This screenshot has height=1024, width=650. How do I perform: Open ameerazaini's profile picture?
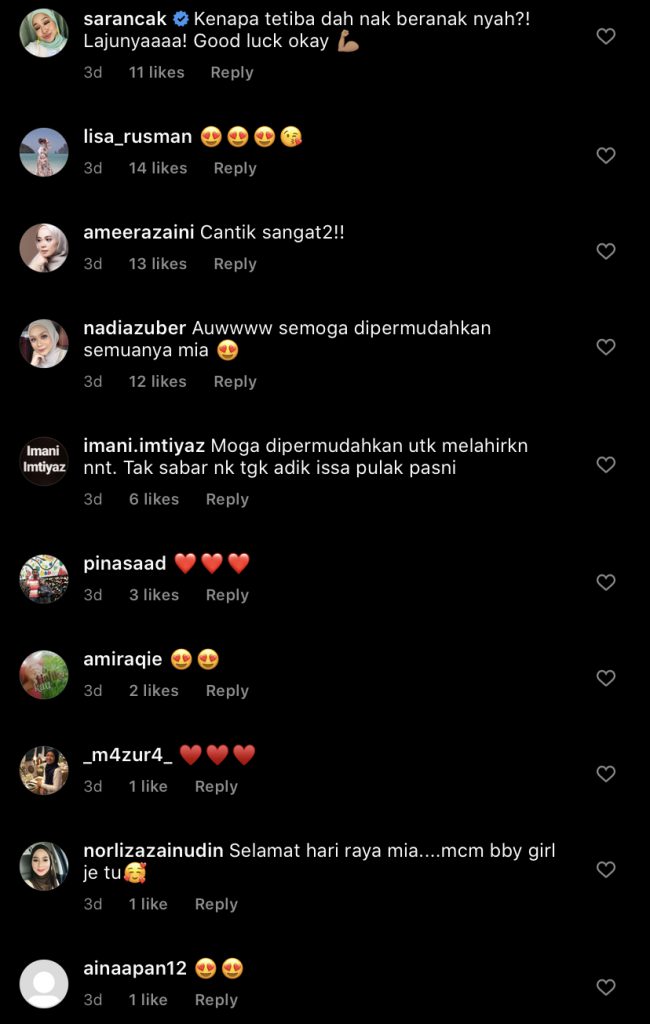point(44,248)
